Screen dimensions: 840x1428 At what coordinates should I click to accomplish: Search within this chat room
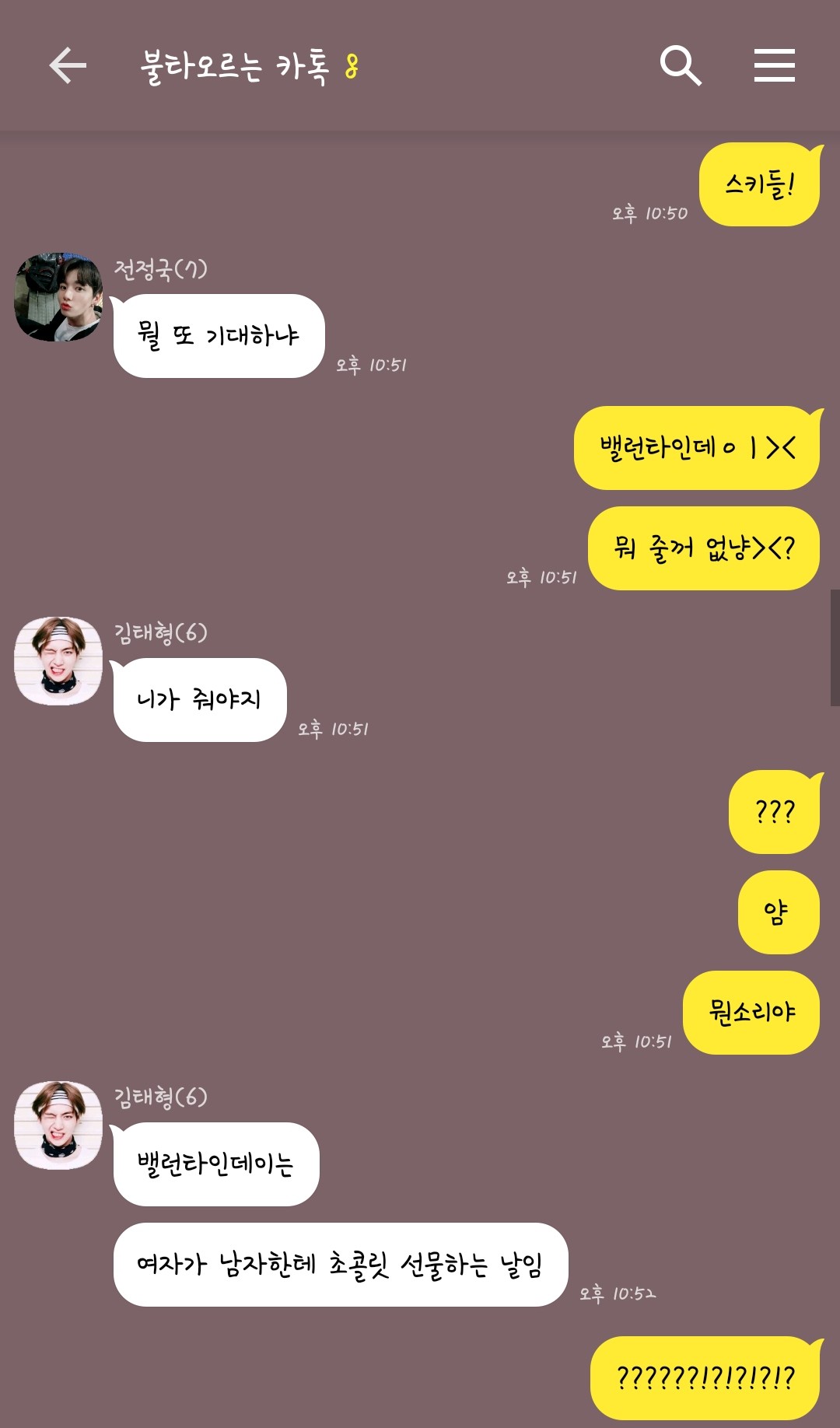pyautogui.click(x=681, y=65)
